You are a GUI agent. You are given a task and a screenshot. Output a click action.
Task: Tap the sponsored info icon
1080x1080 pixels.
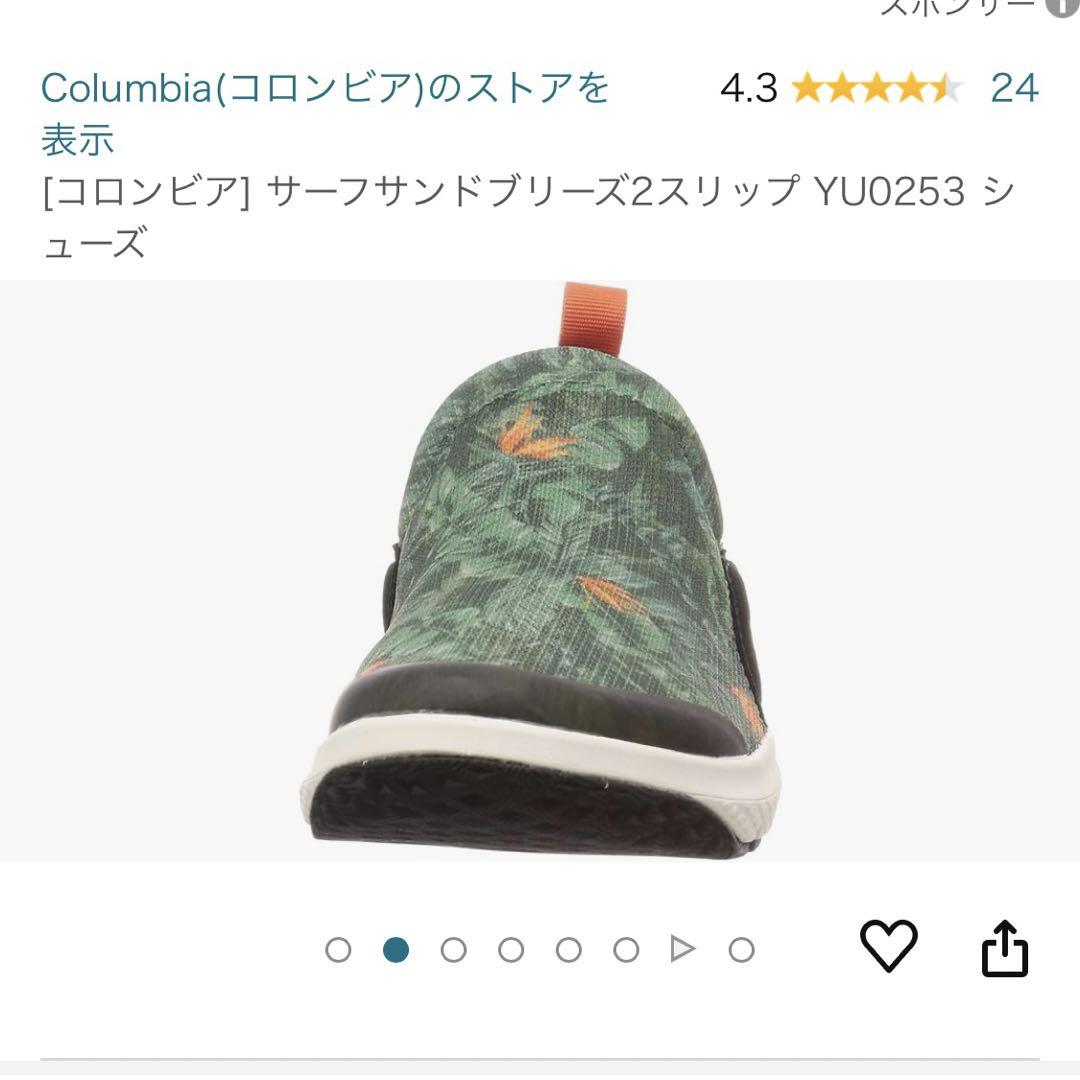click(x=1058, y=8)
